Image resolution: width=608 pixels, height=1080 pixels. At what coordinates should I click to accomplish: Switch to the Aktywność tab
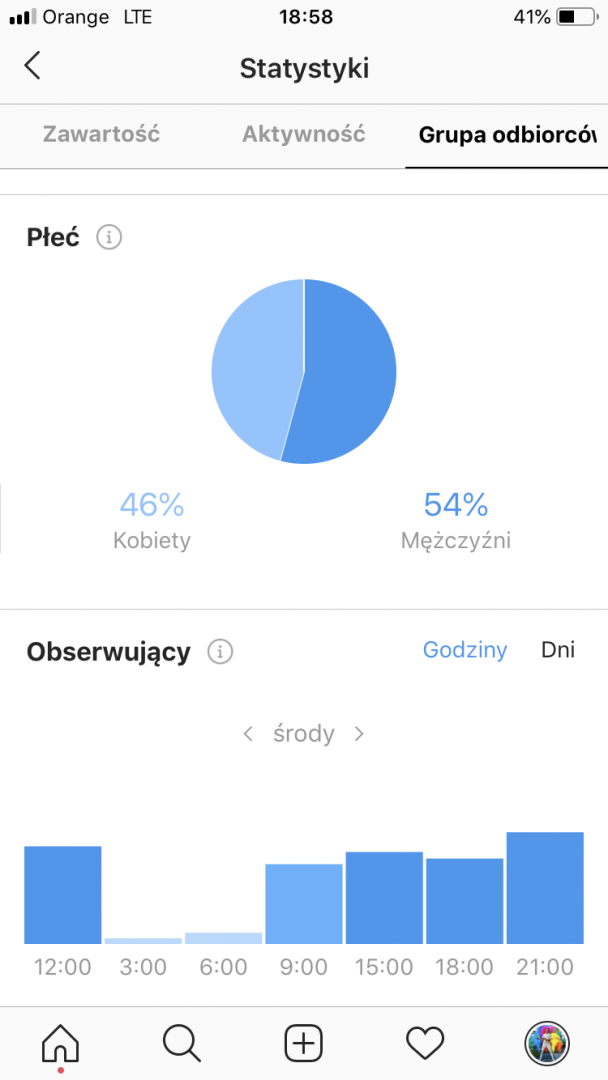(x=304, y=134)
